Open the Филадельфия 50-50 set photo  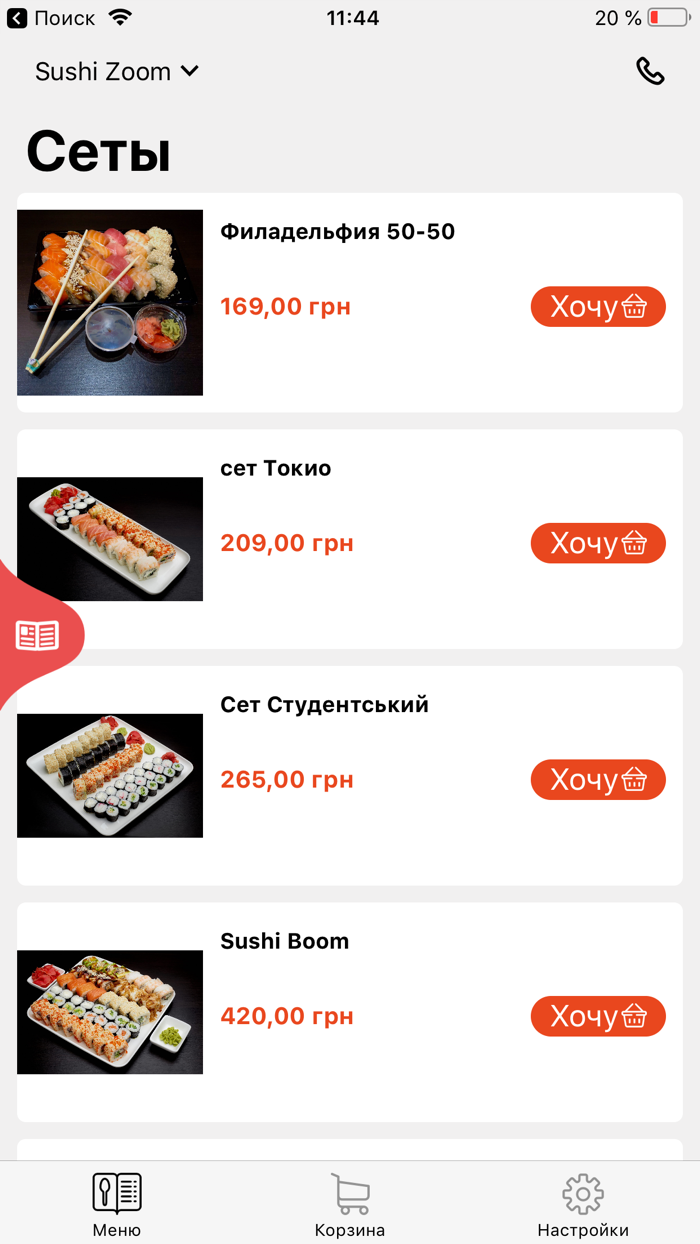[x=110, y=302]
